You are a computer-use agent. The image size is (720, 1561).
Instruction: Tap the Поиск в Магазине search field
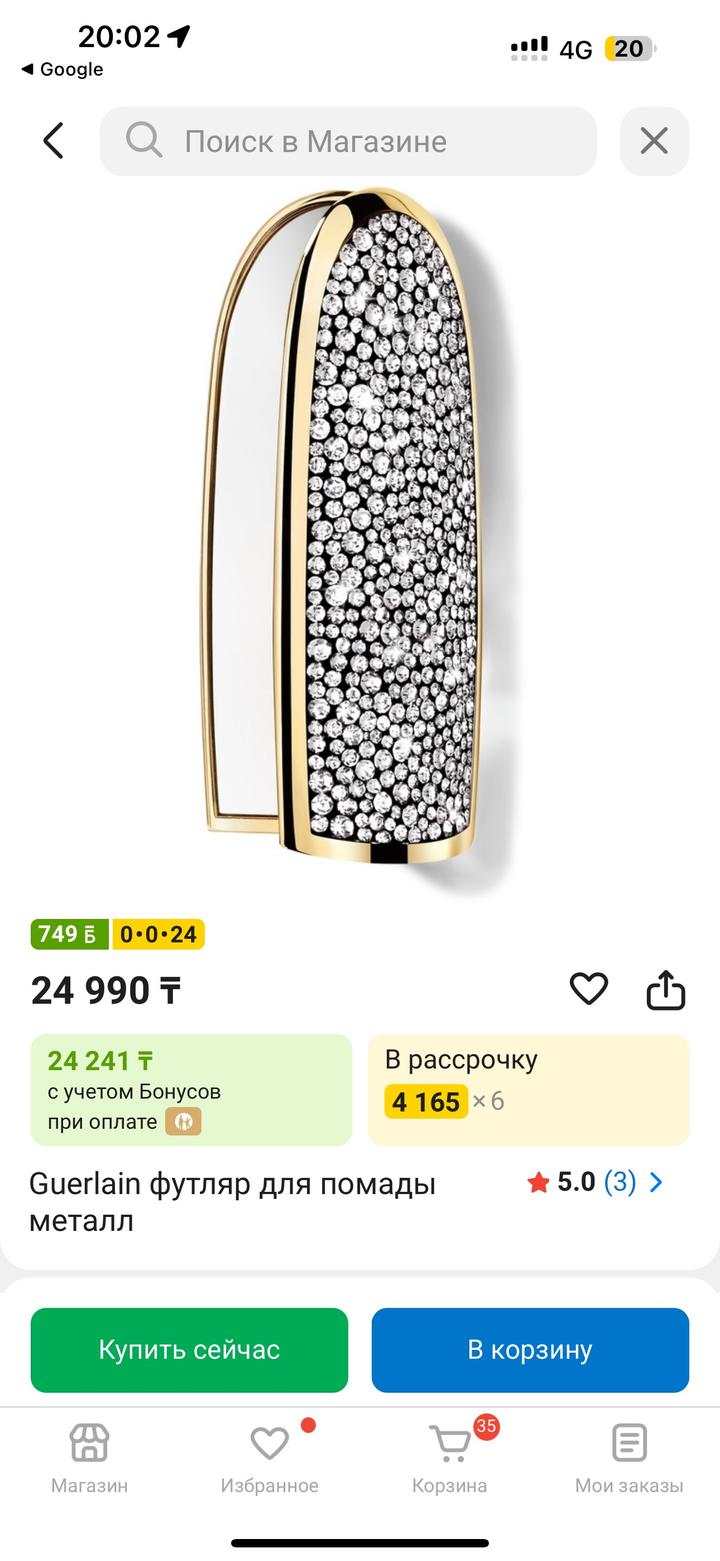click(348, 141)
